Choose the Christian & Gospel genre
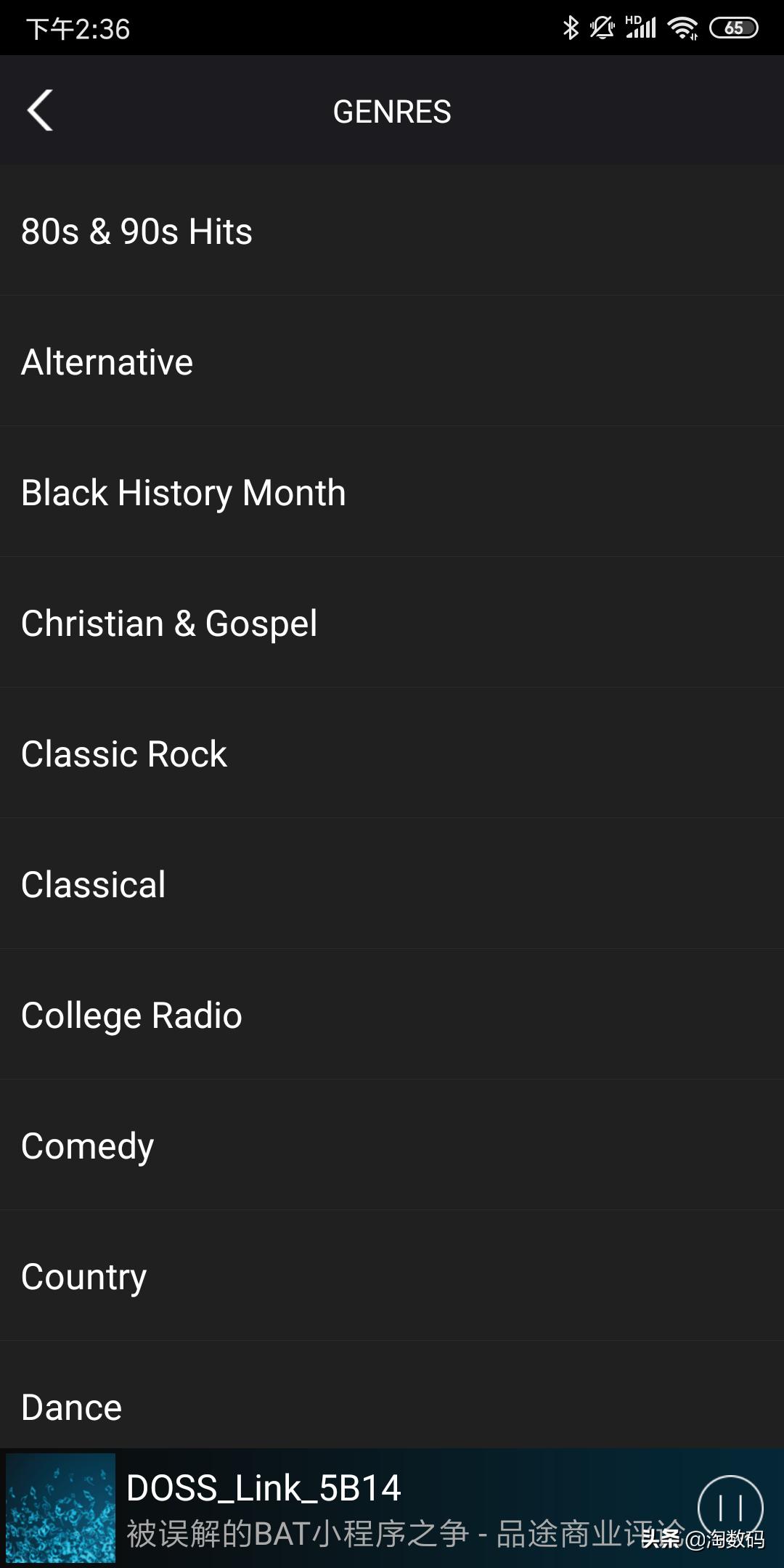This screenshot has width=784, height=1568. (x=169, y=624)
